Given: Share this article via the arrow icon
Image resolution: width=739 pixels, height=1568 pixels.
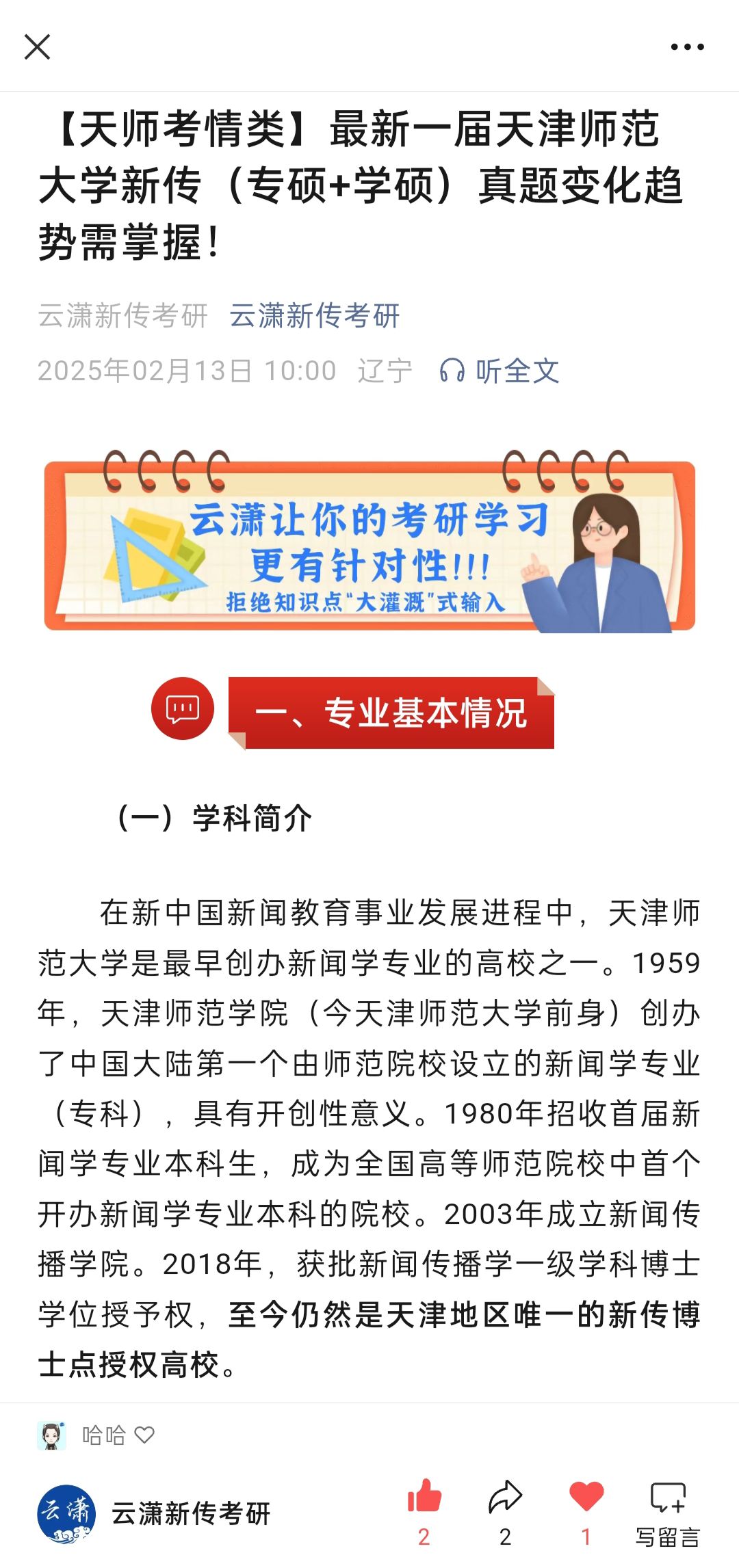Looking at the screenshot, I should [x=505, y=1496].
